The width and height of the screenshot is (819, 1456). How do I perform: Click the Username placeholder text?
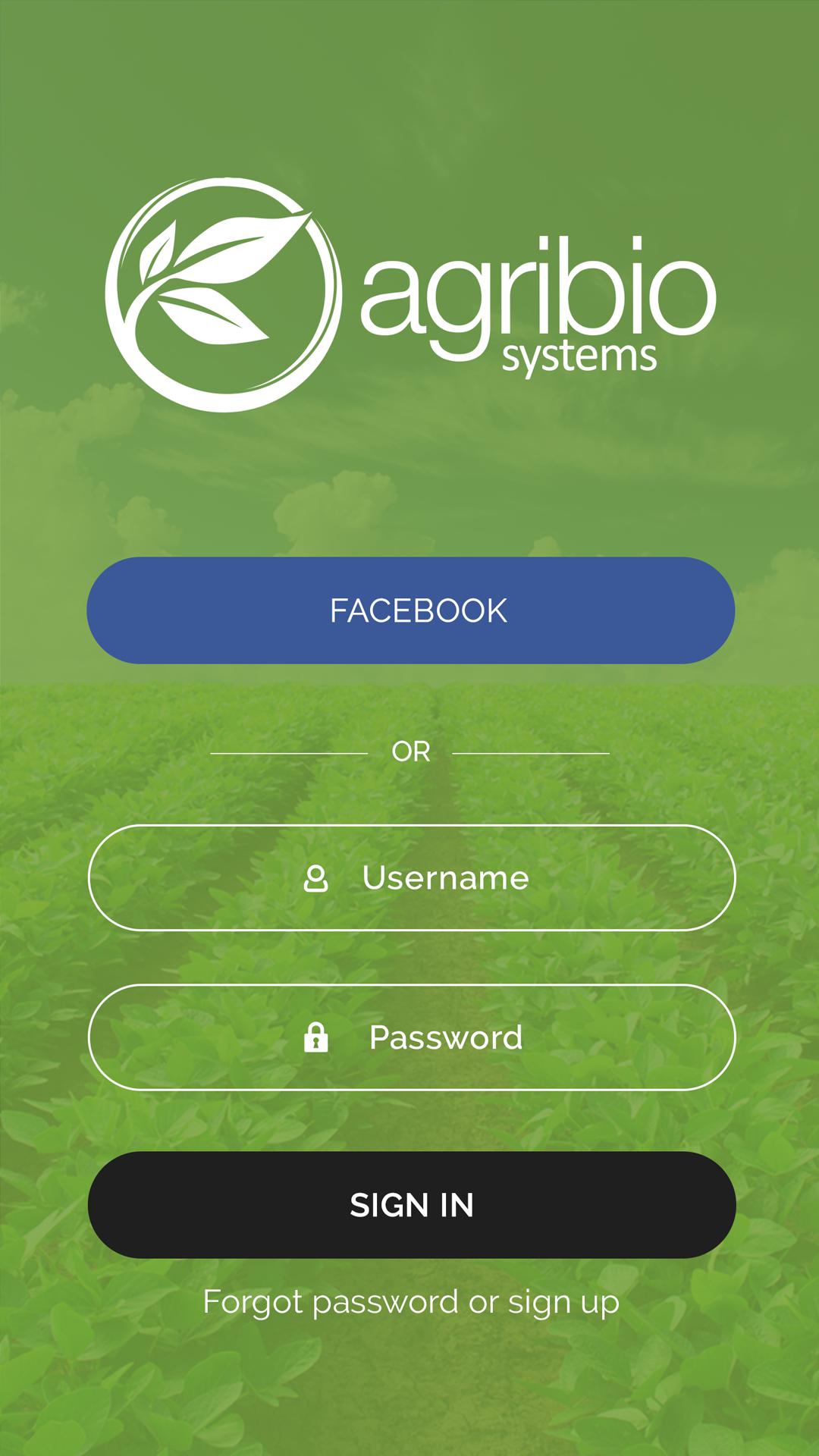[x=446, y=878]
